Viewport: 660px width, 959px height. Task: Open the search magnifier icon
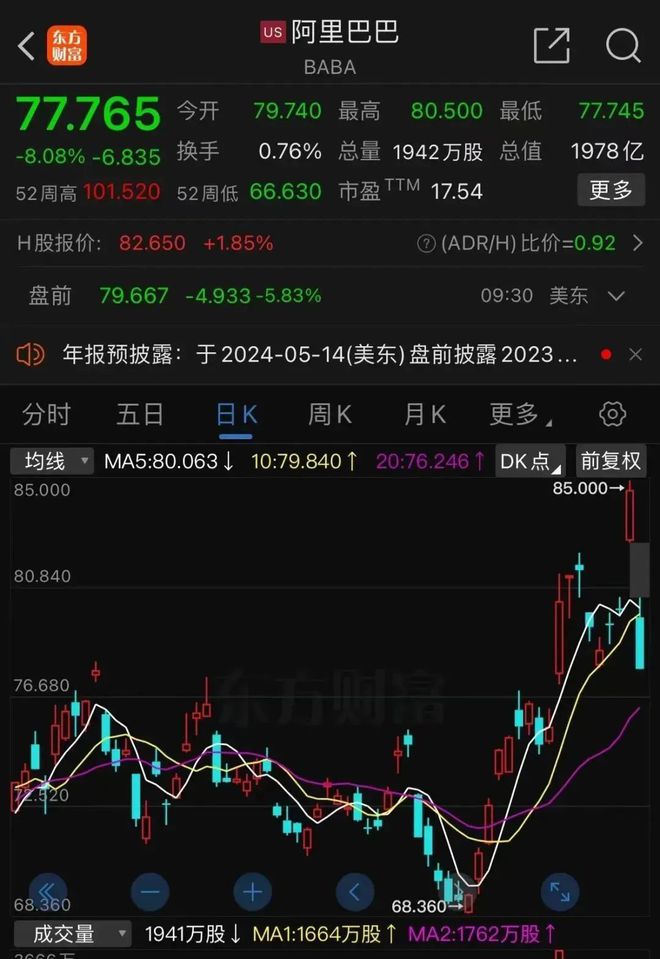pos(622,45)
